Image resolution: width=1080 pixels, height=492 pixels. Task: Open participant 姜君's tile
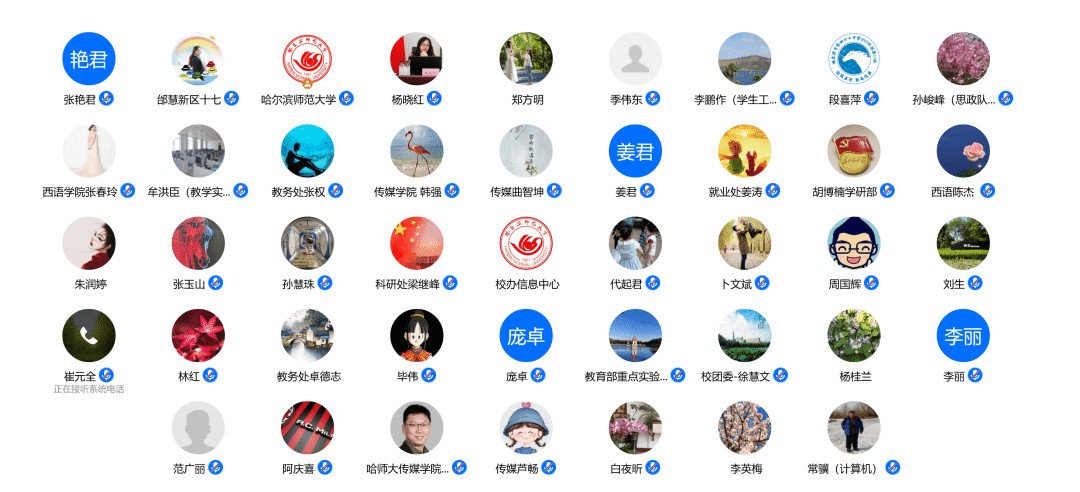(635, 151)
